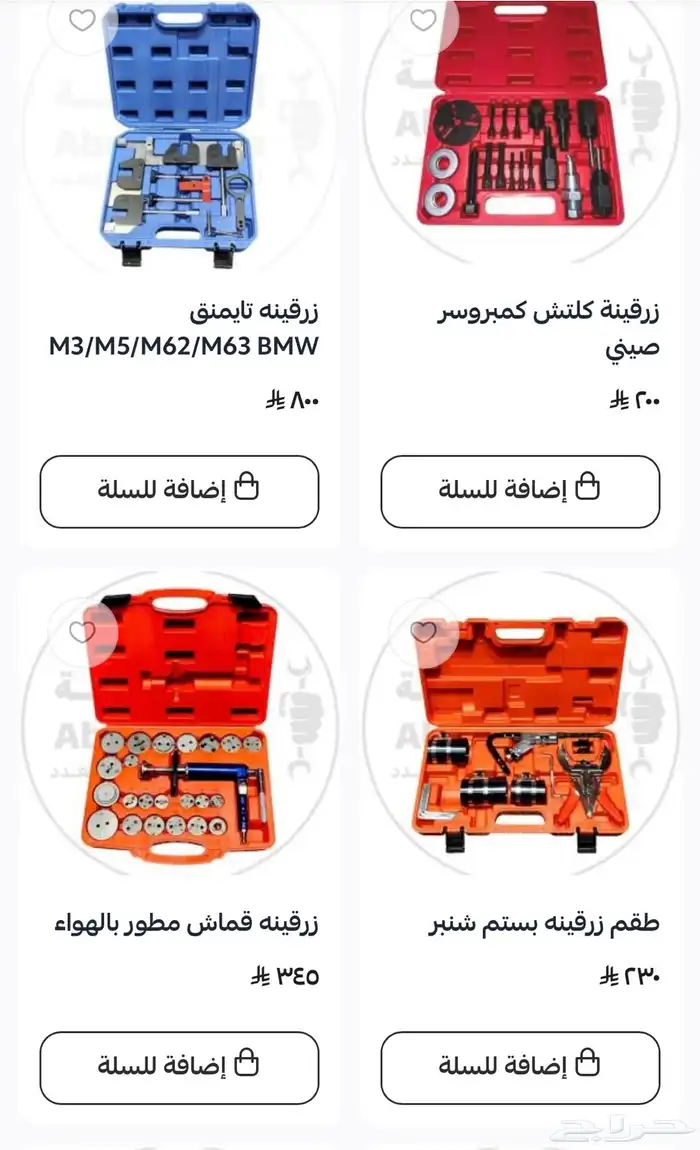Open طقم زرقينه بستم شنبر product image
This screenshot has height=1150, width=700.
(520, 733)
